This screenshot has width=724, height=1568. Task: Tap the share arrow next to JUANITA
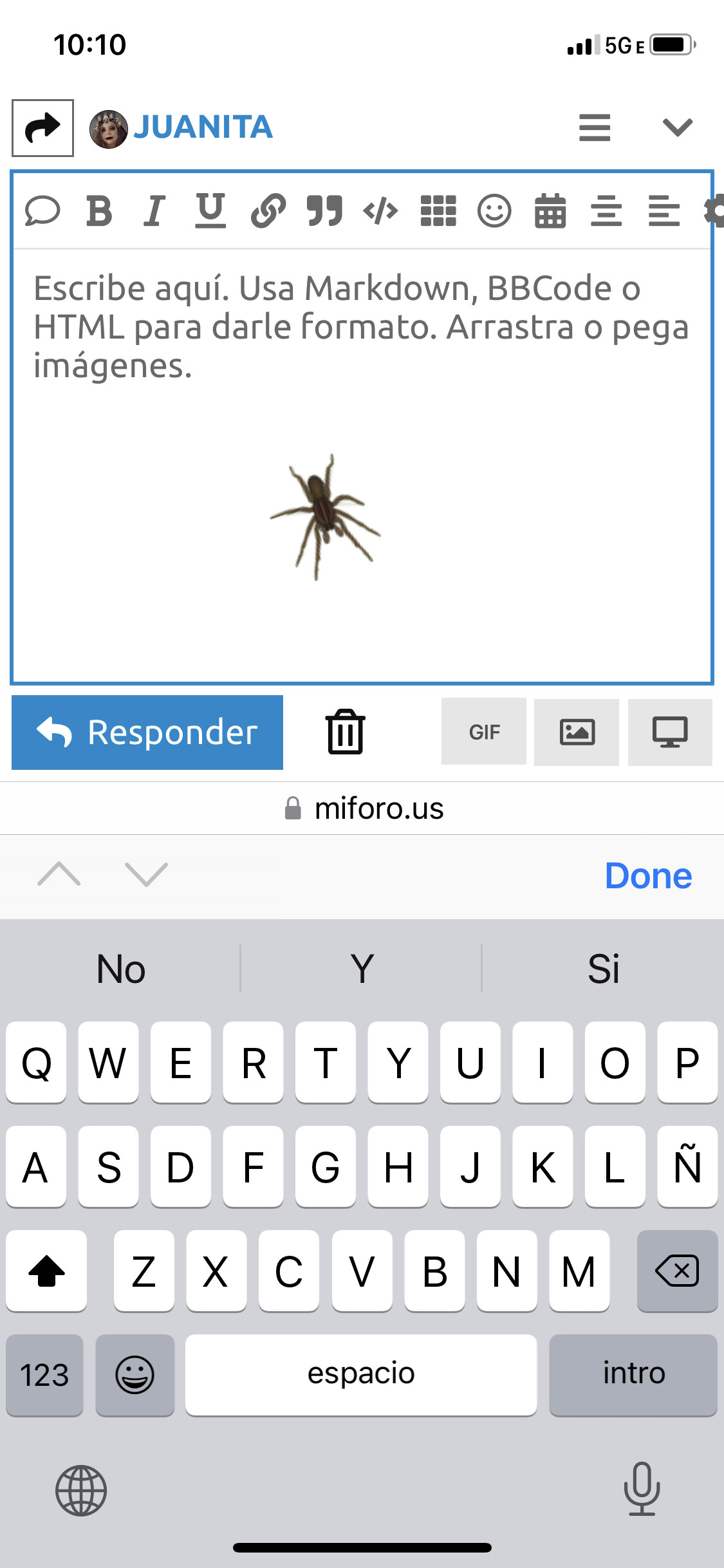tap(42, 127)
